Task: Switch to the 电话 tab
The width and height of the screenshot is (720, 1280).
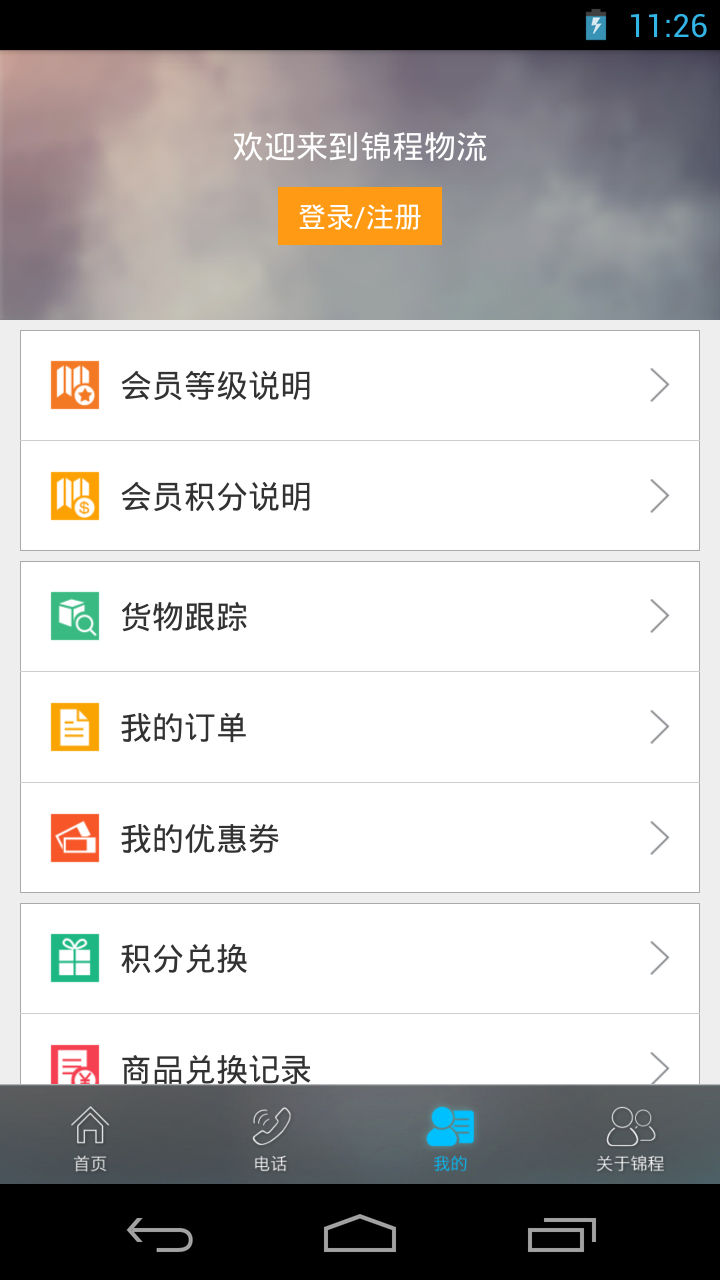Action: pyautogui.click(x=270, y=1136)
